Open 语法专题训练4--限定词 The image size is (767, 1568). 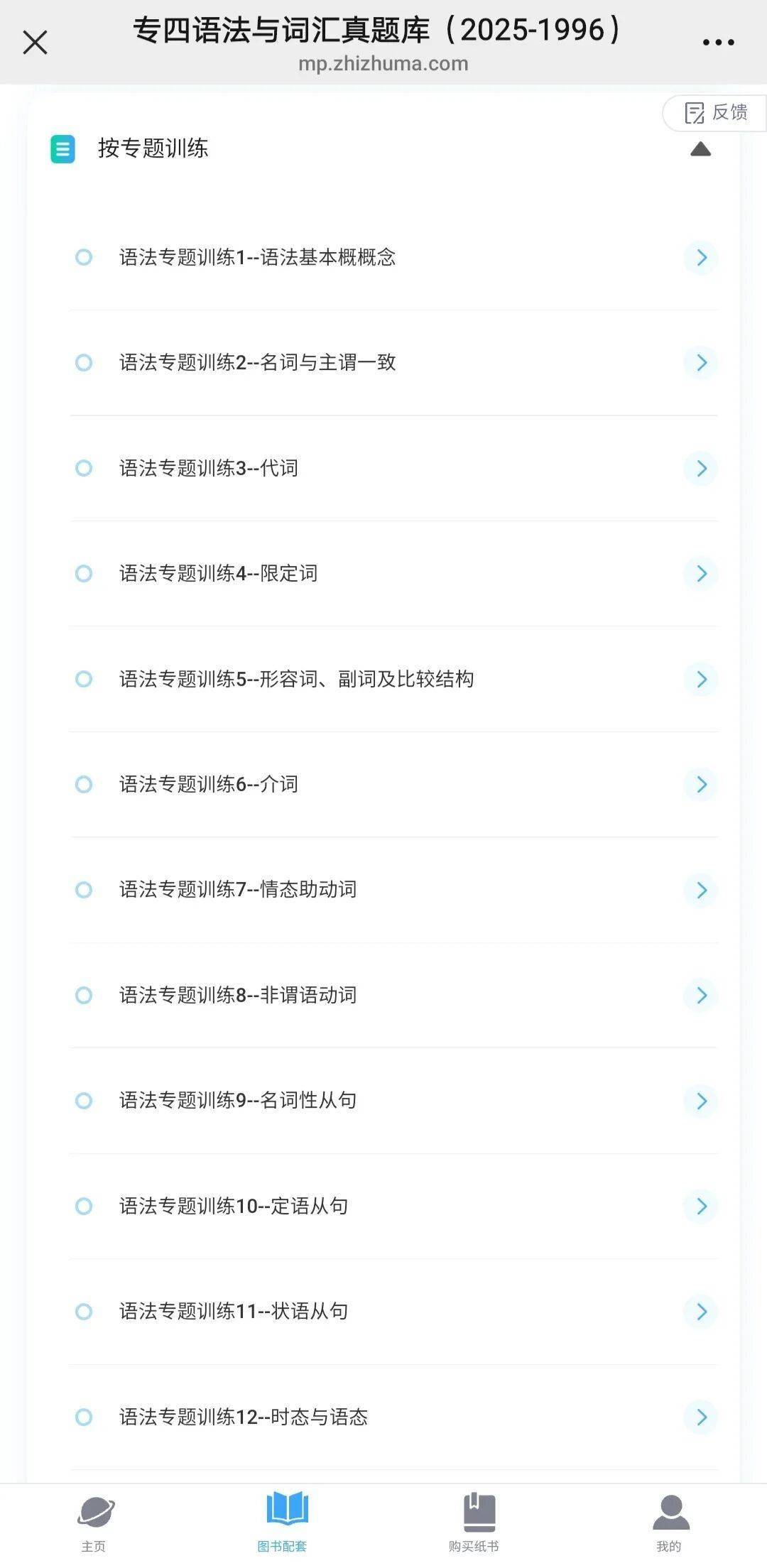point(218,573)
